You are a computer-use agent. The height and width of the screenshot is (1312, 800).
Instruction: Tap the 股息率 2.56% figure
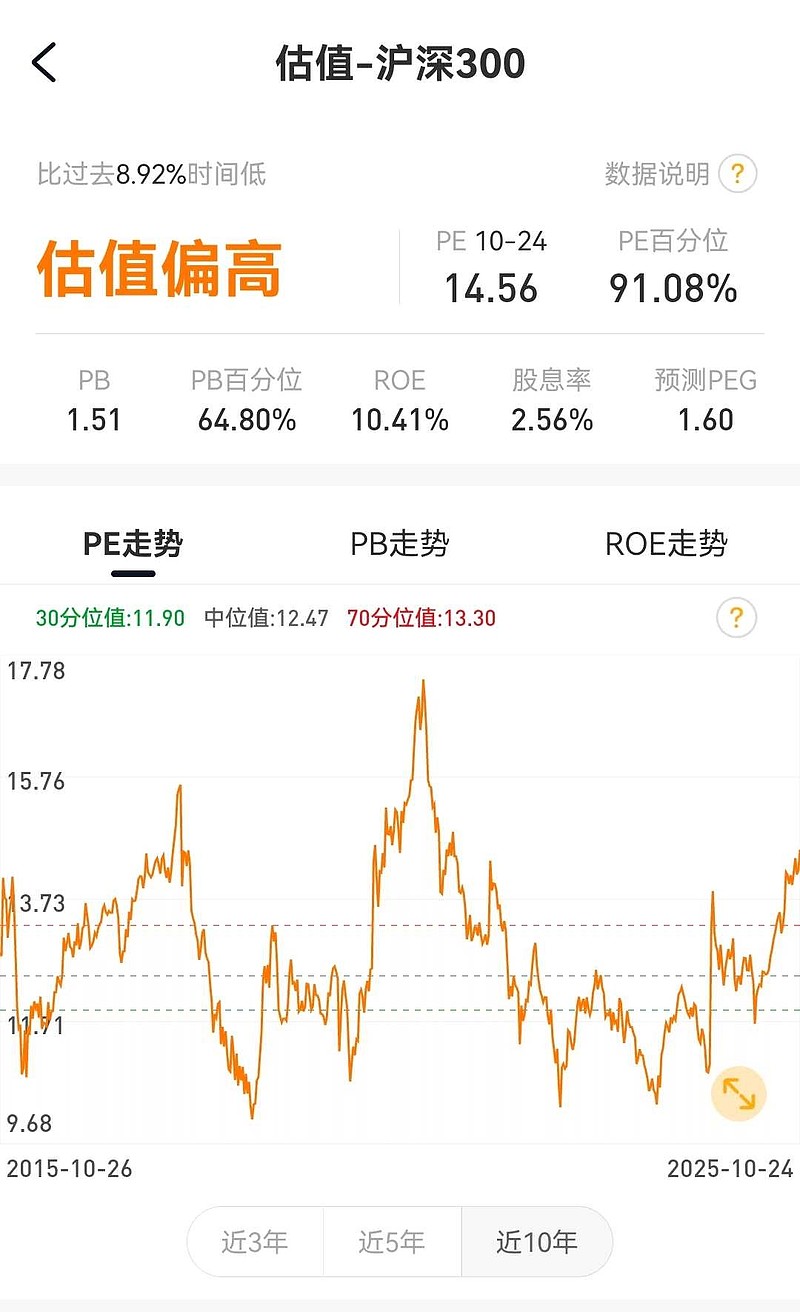tap(551, 421)
